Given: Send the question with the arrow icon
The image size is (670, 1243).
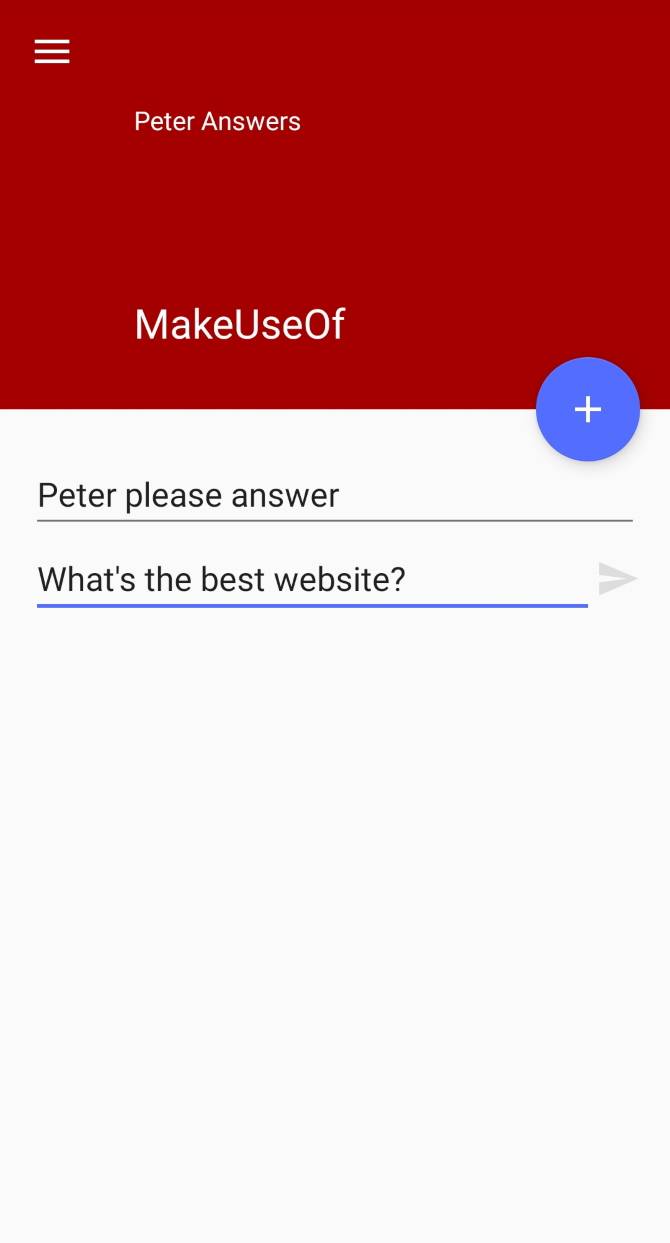Looking at the screenshot, I should click(617, 579).
